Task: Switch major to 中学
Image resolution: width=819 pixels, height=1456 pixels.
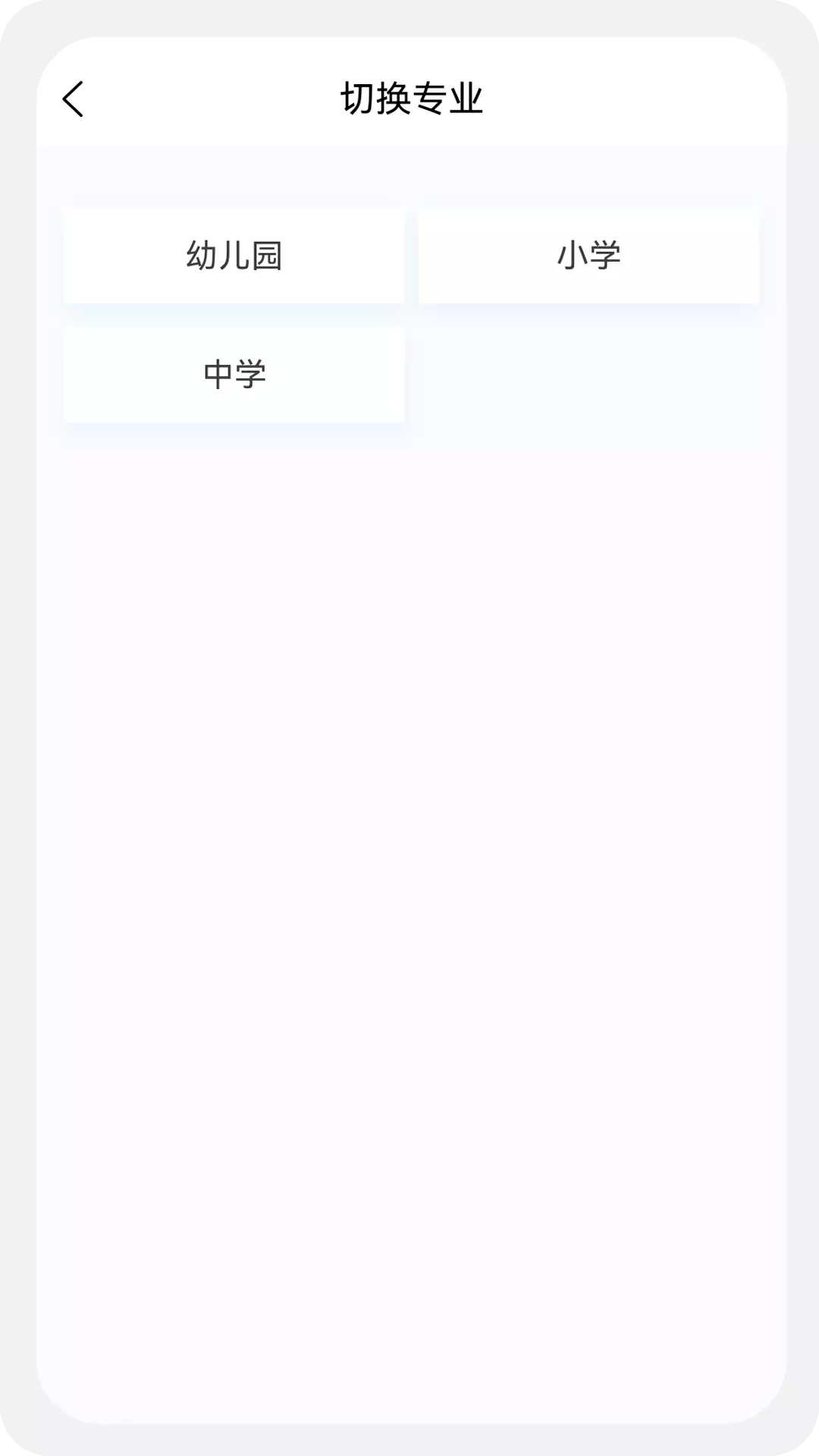Action: (234, 375)
